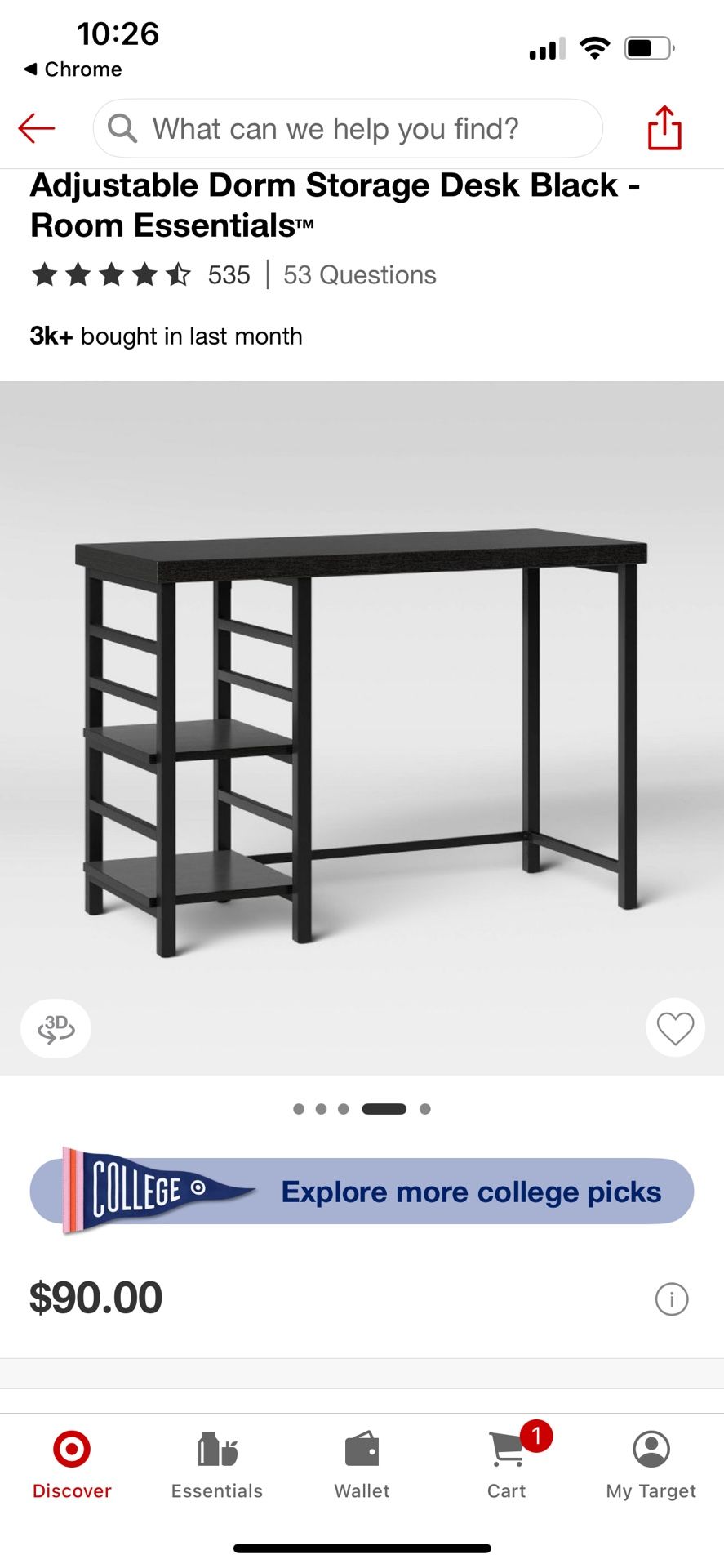The width and height of the screenshot is (724, 1568).
Task: Open the 535 star ratings
Action: [x=140, y=275]
